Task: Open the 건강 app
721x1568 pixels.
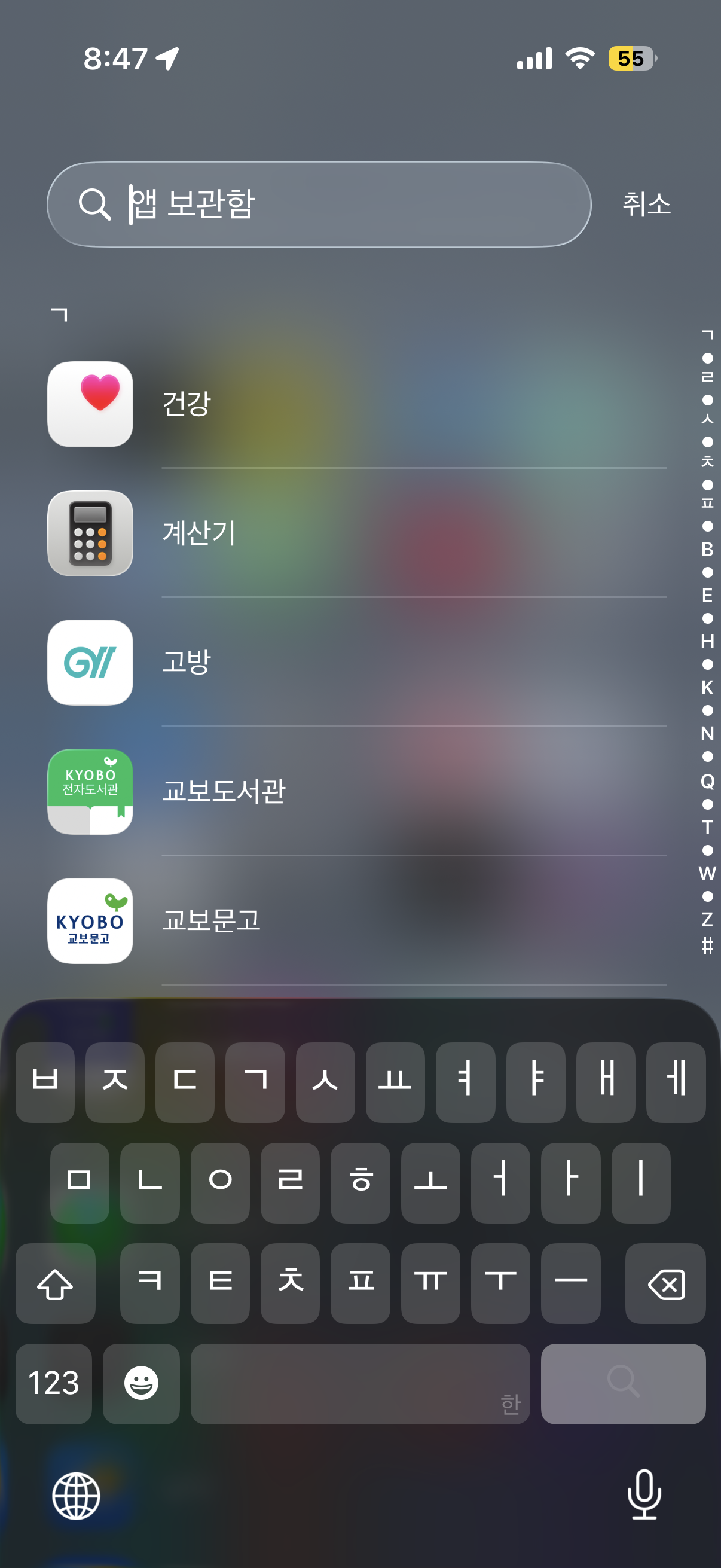Action: point(90,404)
